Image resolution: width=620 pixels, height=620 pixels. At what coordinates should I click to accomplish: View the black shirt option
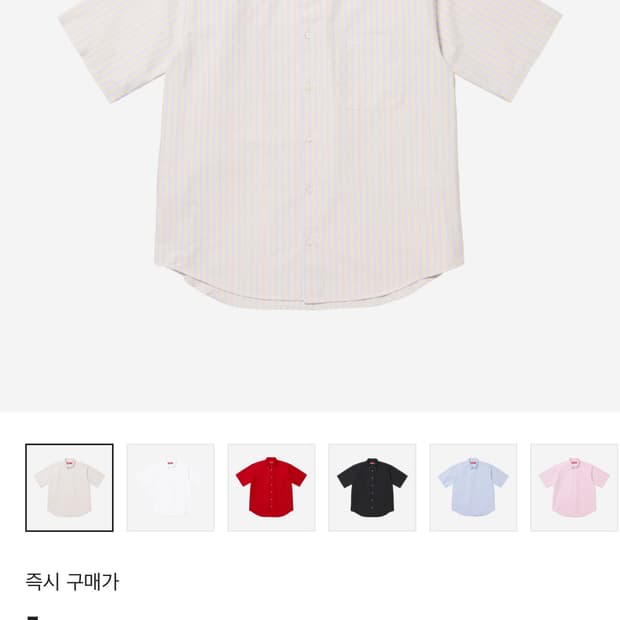click(372, 487)
